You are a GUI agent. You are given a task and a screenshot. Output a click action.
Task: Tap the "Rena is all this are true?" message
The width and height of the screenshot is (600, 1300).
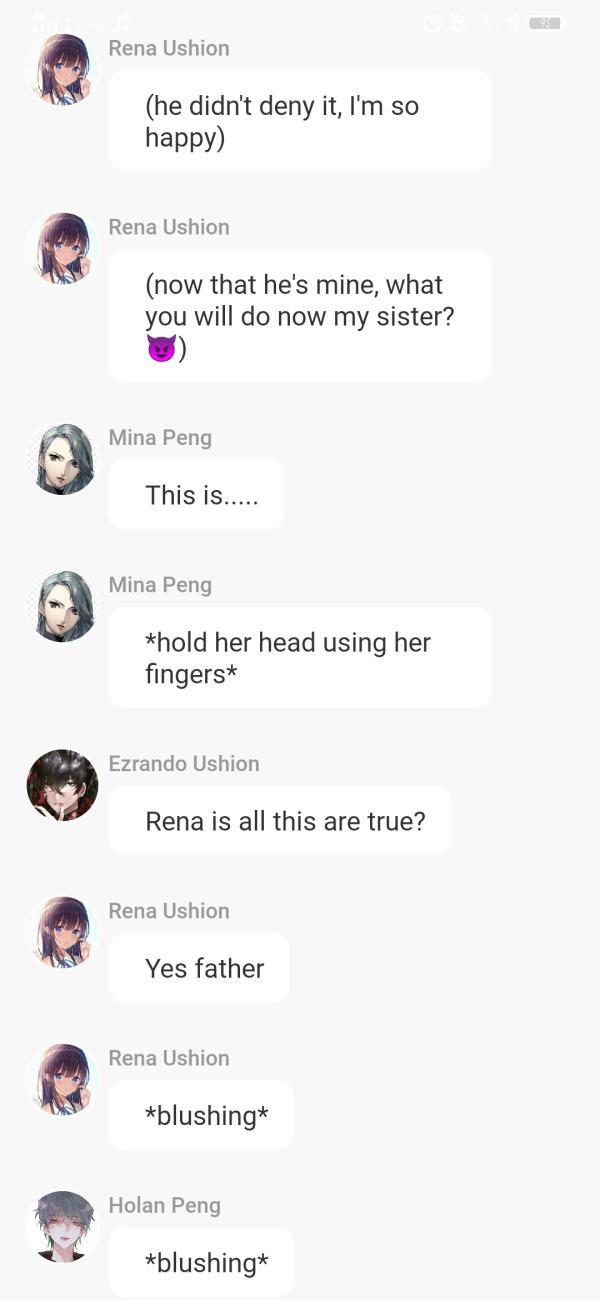point(279,820)
